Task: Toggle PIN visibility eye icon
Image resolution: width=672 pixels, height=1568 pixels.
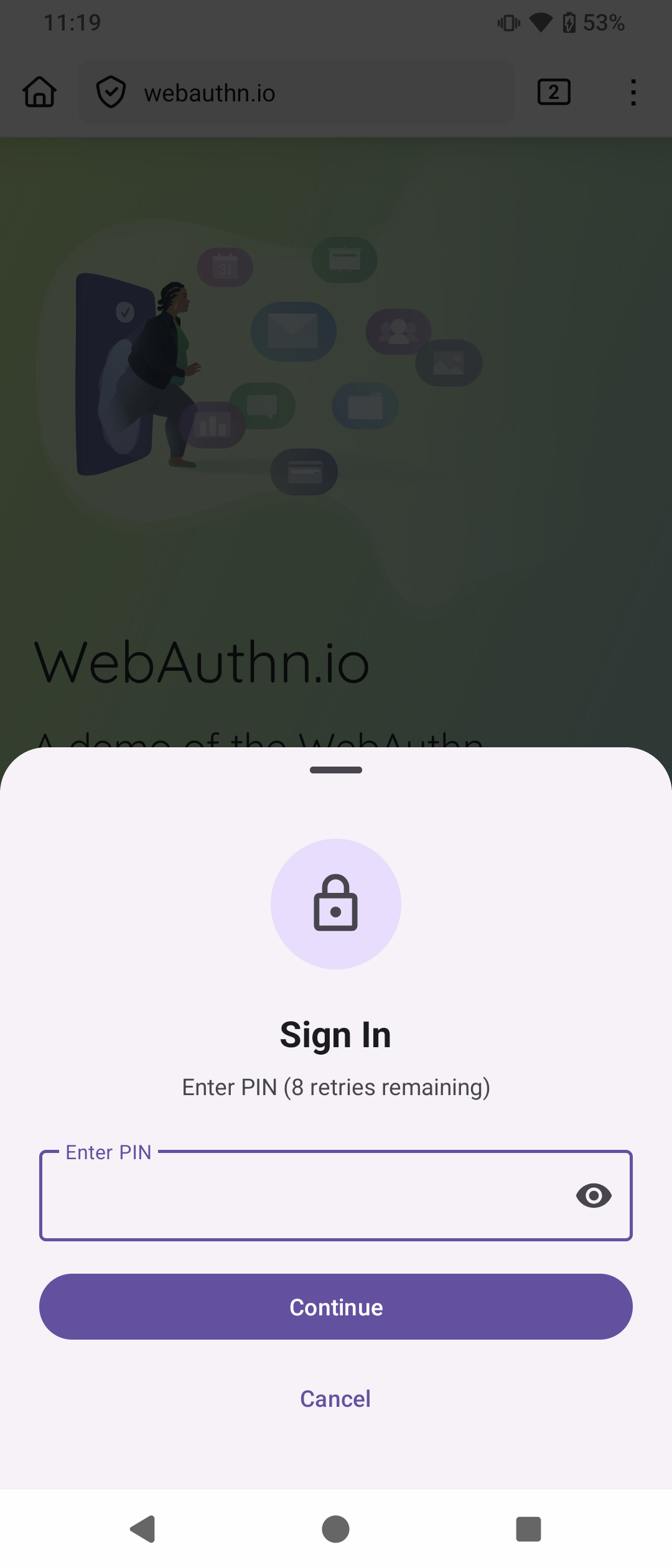Action: [x=594, y=1195]
